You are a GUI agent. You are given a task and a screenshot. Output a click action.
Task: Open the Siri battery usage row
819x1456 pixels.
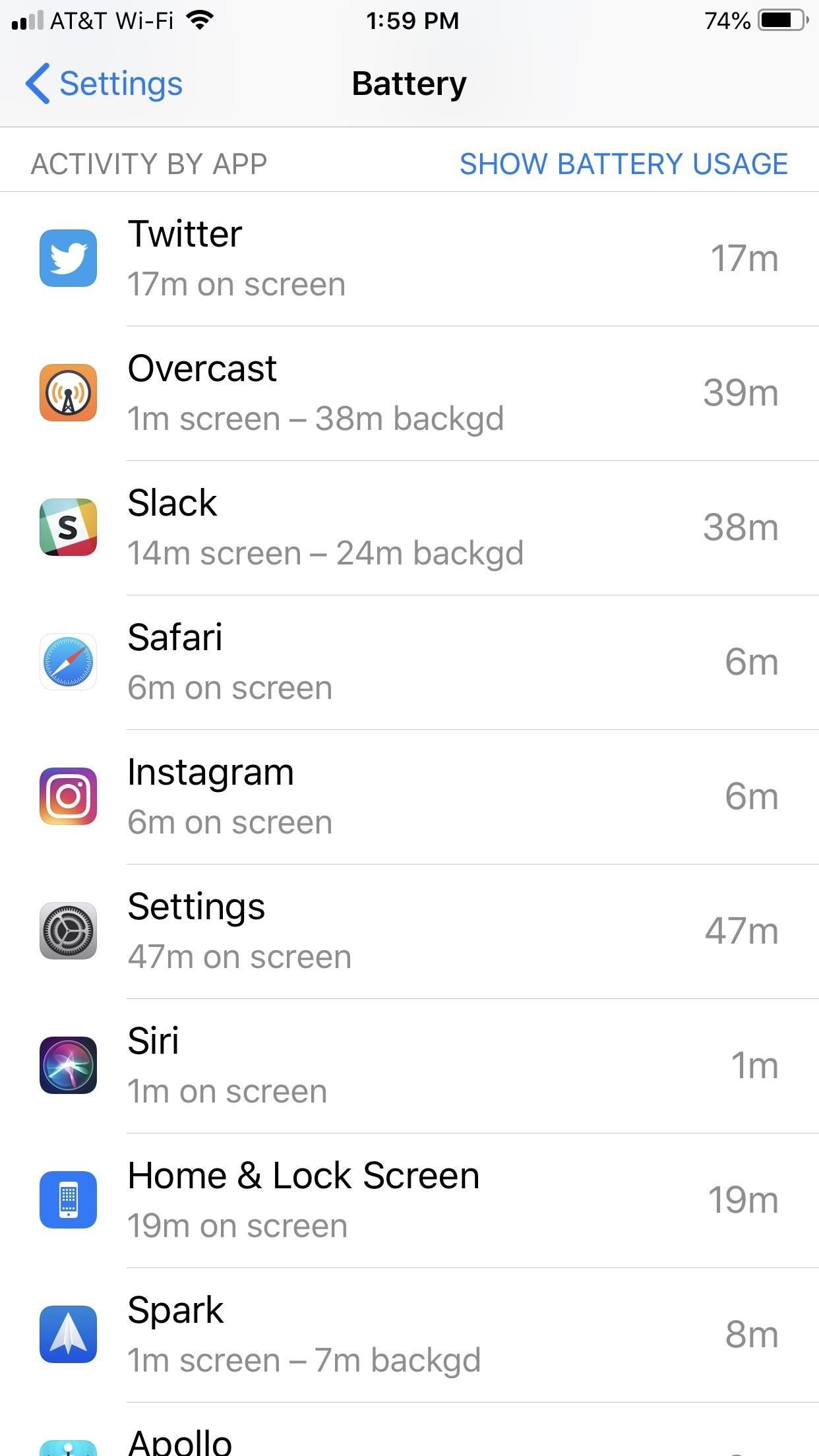(x=409, y=1066)
